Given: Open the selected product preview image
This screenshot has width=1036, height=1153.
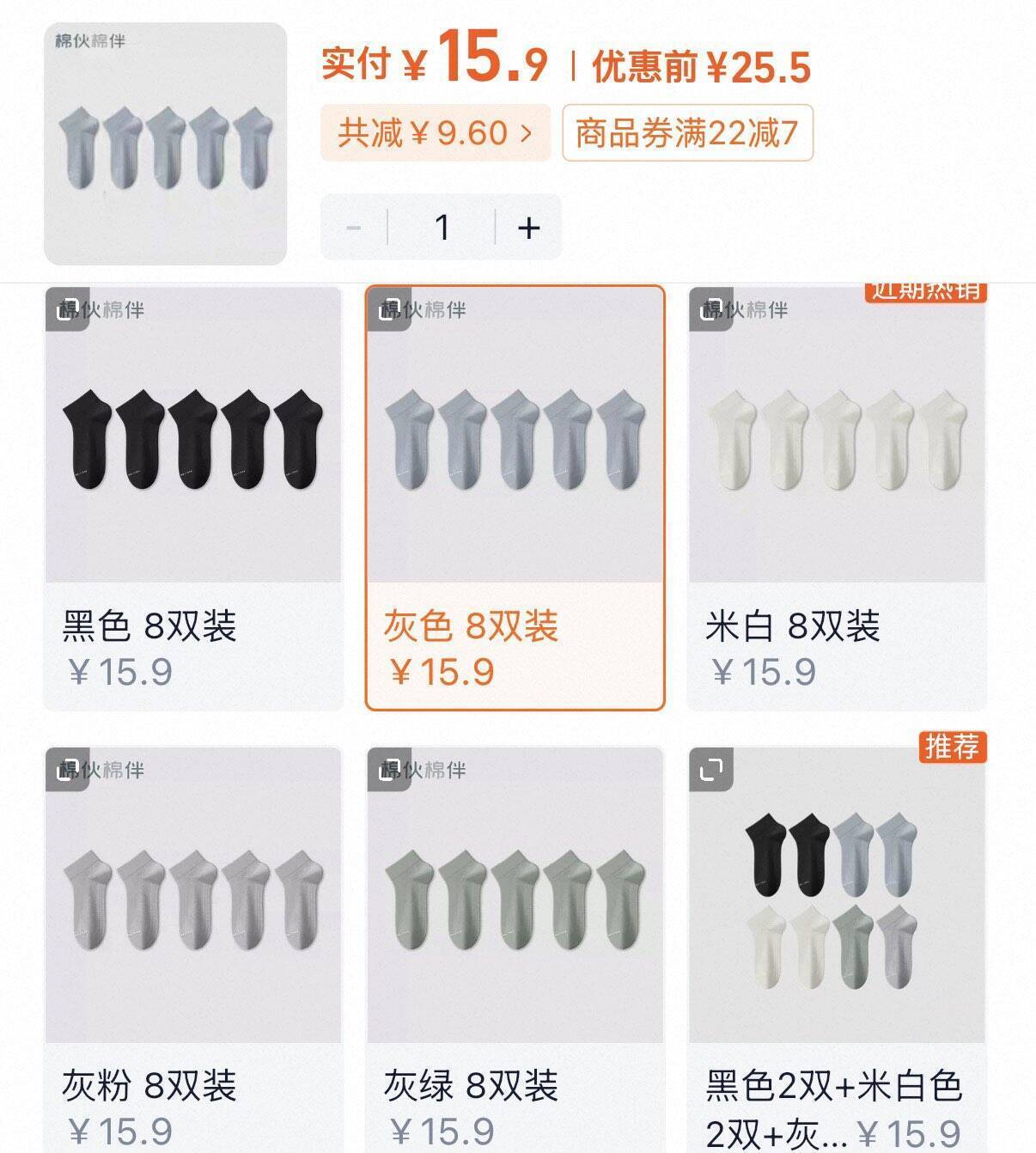Looking at the screenshot, I should [x=165, y=143].
